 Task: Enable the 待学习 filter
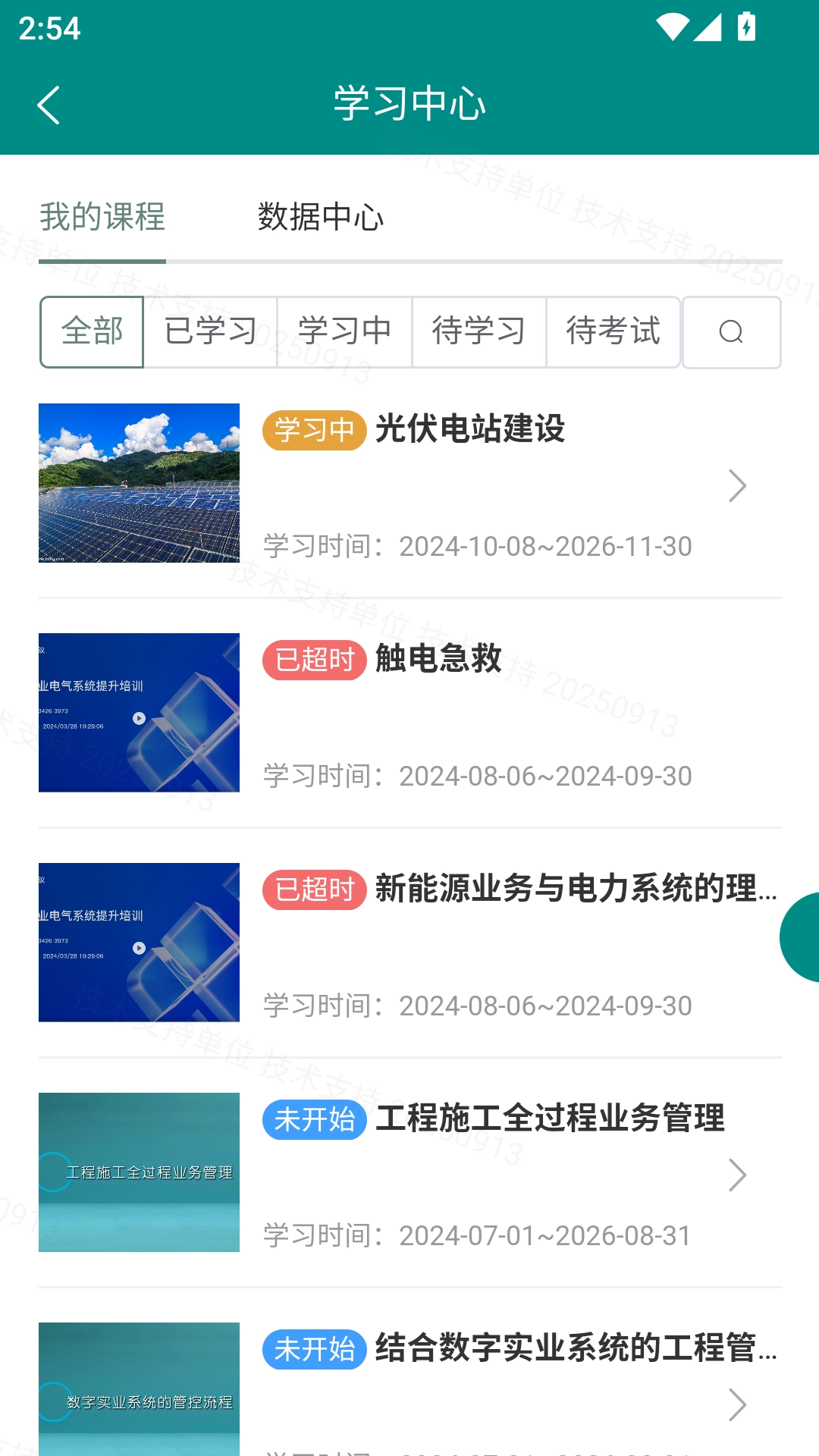[479, 332]
